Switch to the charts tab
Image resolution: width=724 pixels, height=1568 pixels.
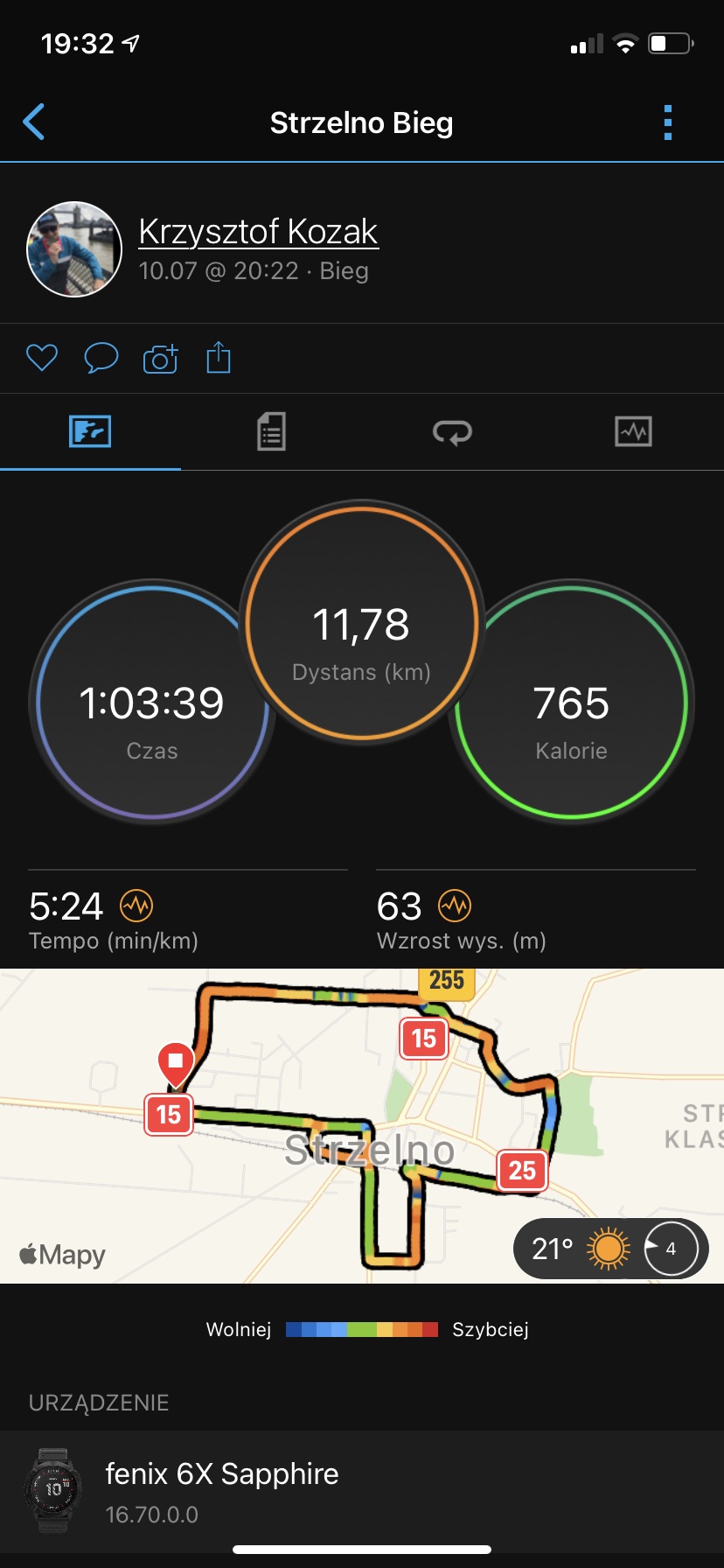point(633,431)
